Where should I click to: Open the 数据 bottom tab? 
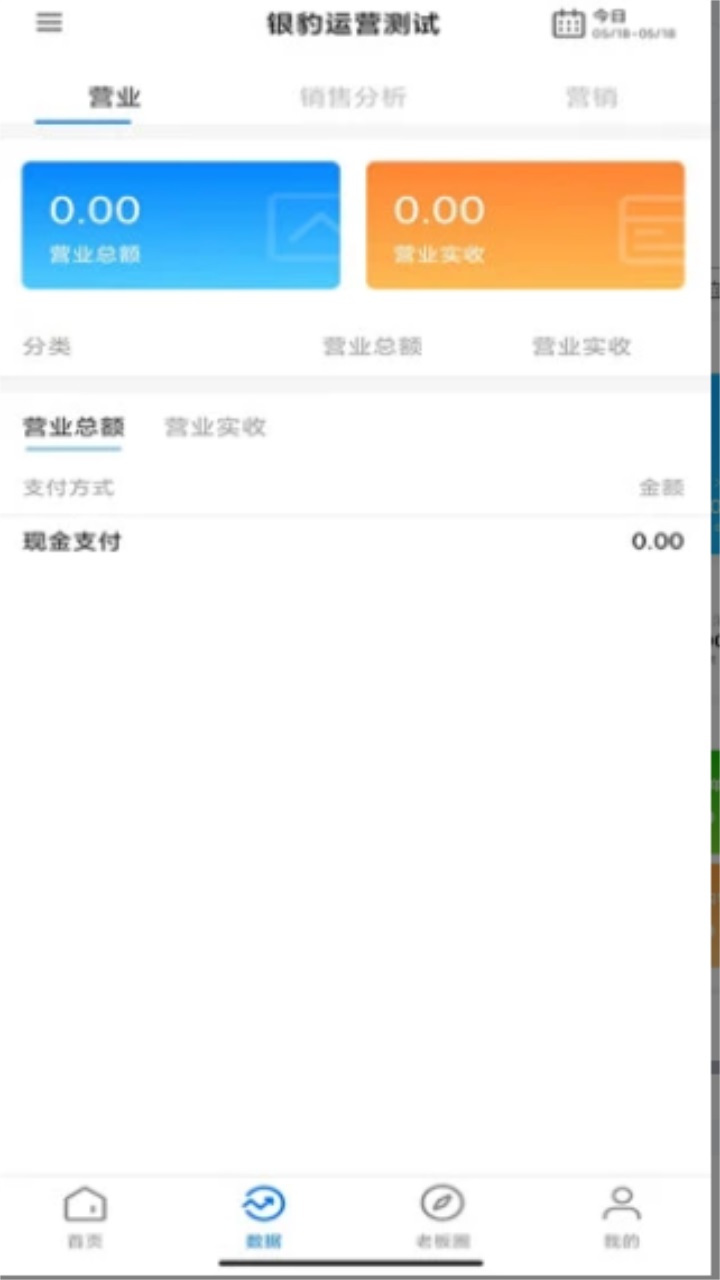click(x=264, y=1216)
